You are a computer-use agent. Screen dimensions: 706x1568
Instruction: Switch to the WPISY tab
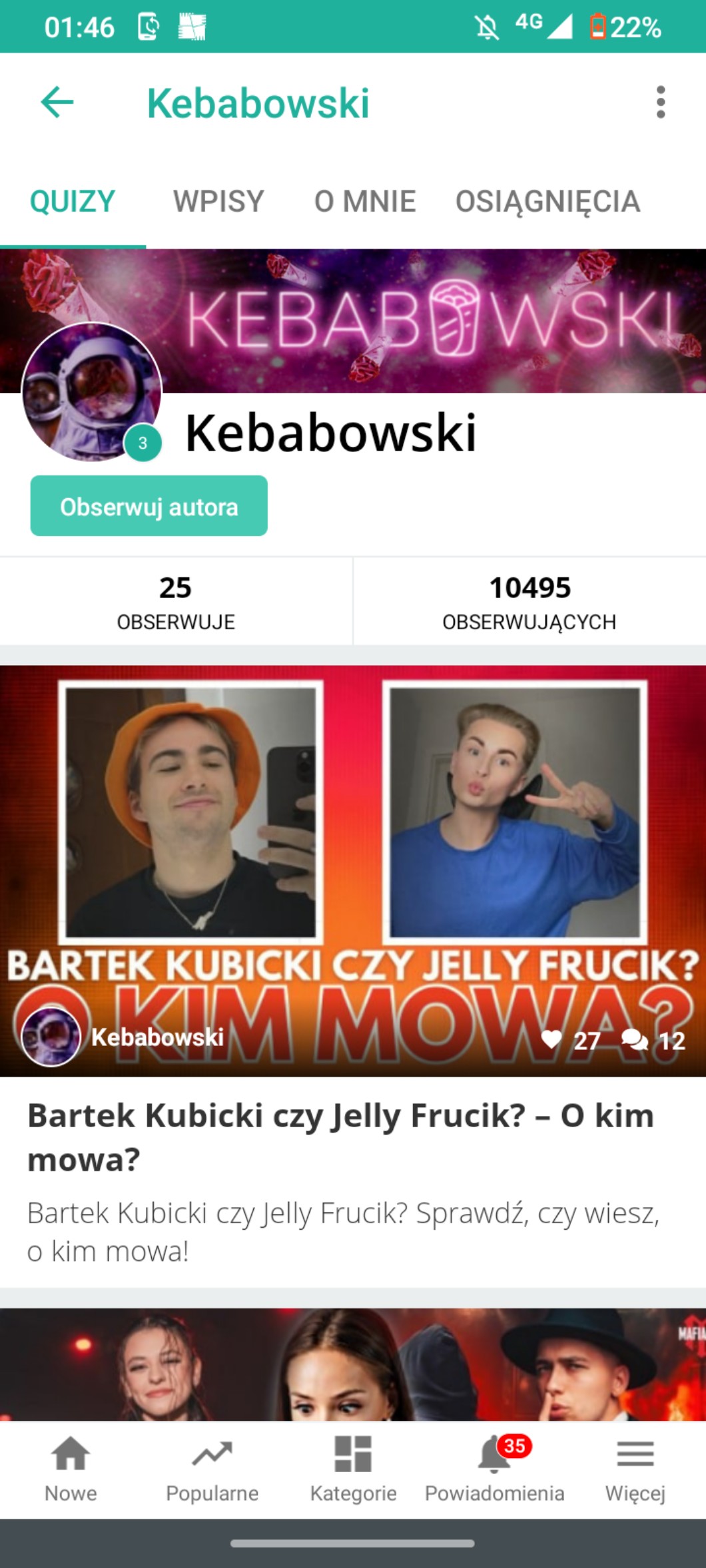click(218, 201)
